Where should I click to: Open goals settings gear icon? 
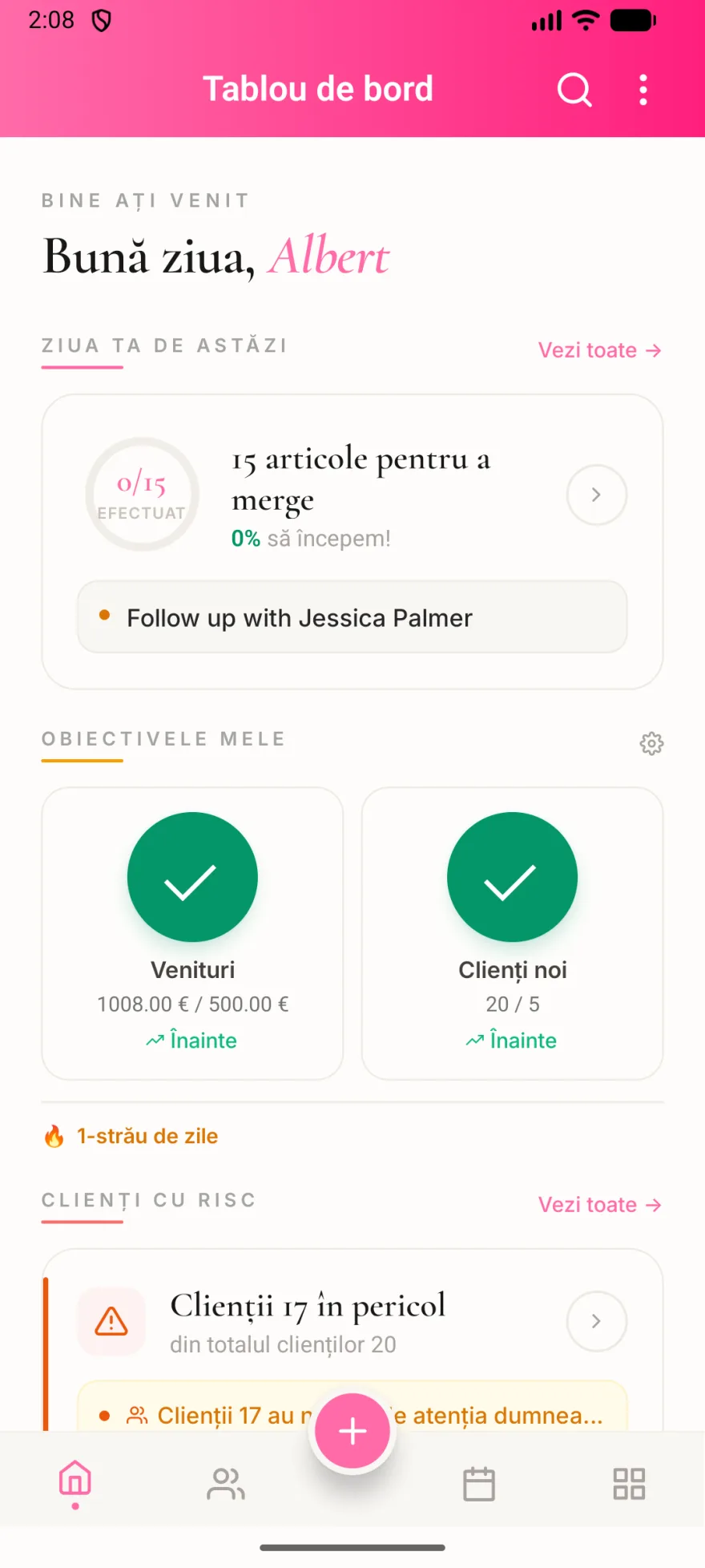click(651, 743)
